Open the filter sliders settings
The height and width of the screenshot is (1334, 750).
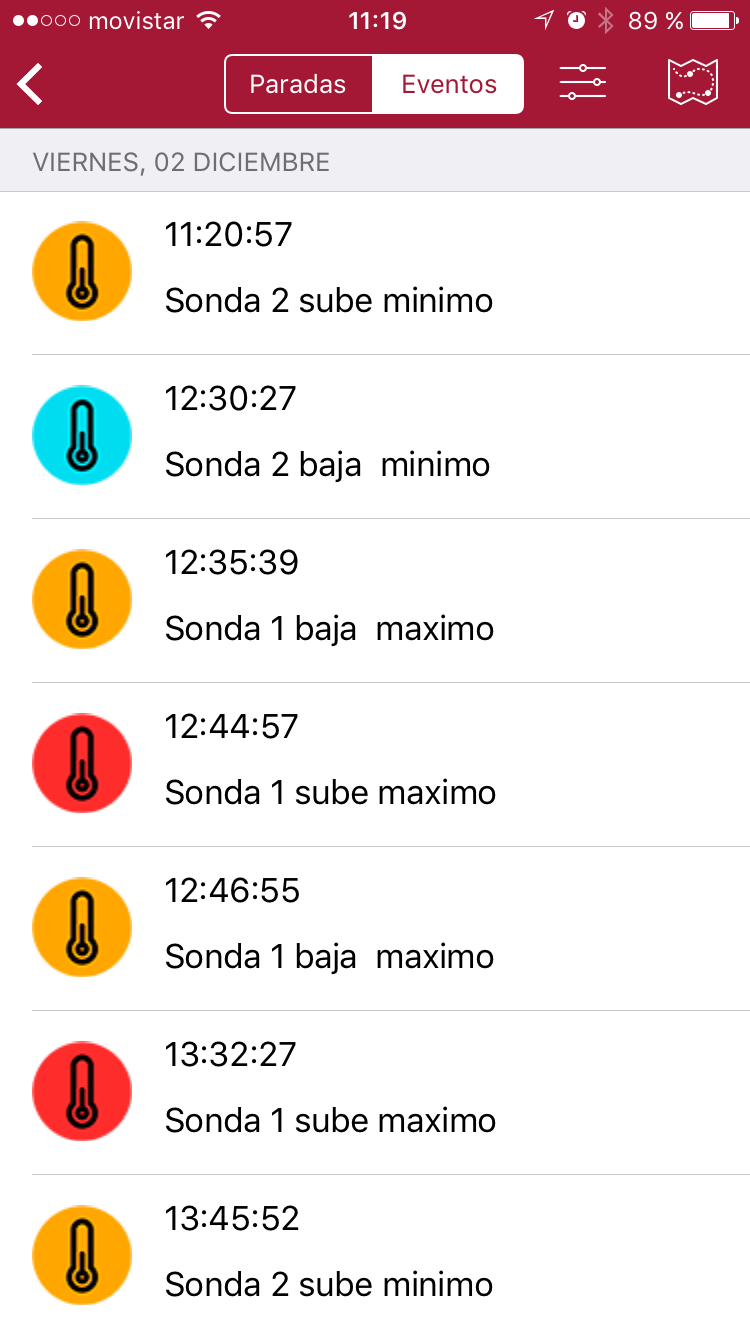(583, 83)
